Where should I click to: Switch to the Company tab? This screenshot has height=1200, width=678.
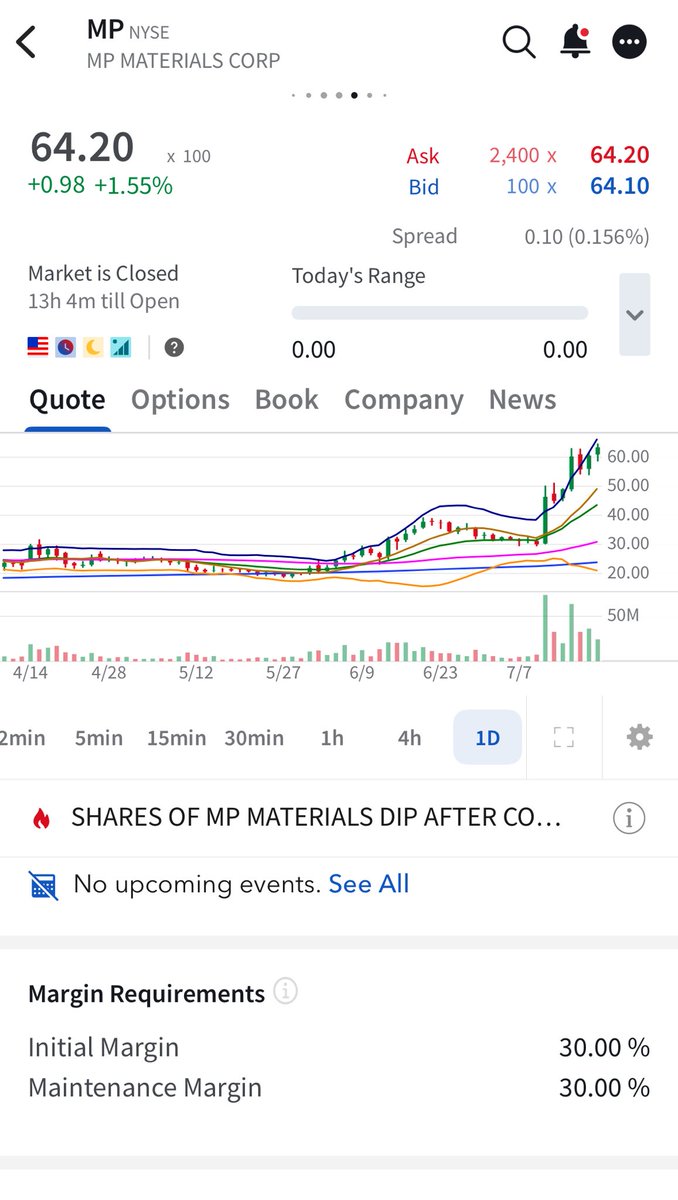[404, 400]
